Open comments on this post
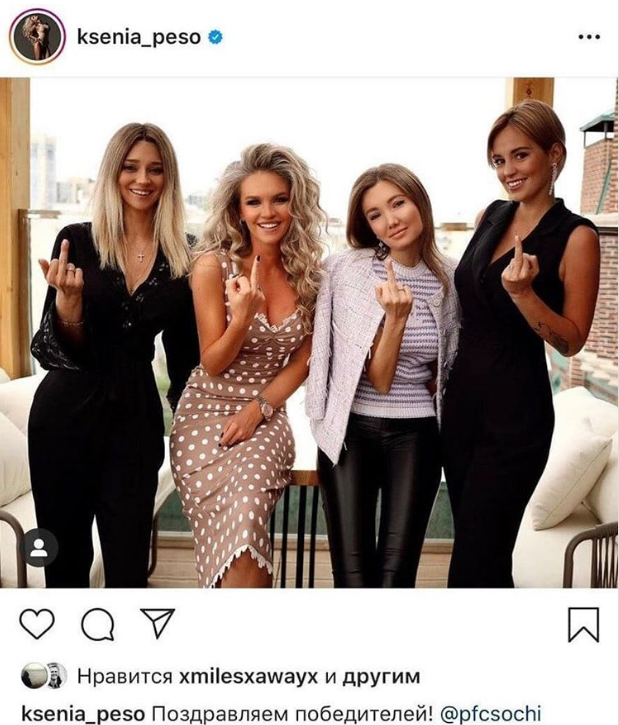619x725 pixels. click(97, 624)
